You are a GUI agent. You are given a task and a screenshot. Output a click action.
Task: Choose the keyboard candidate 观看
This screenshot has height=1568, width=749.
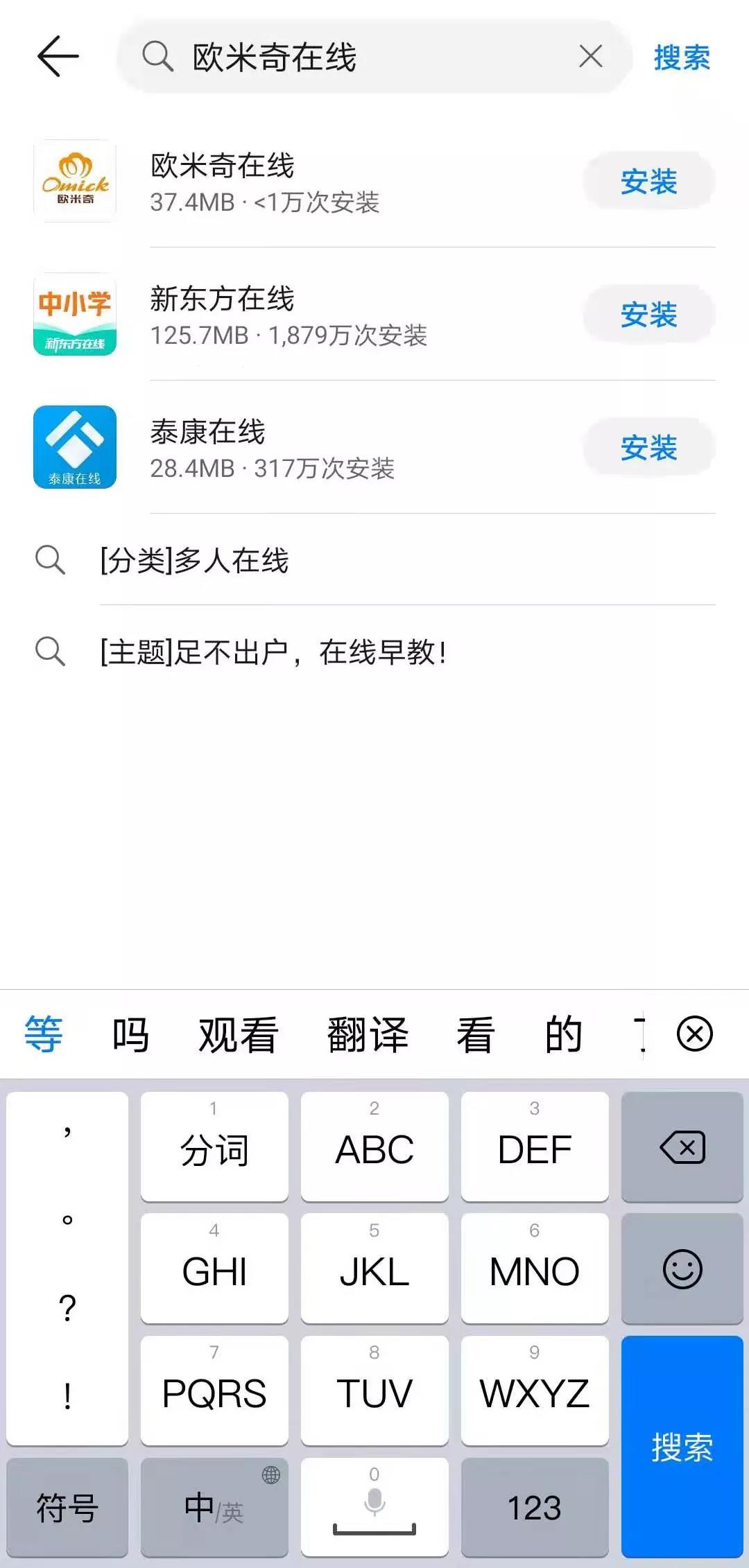239,1035
